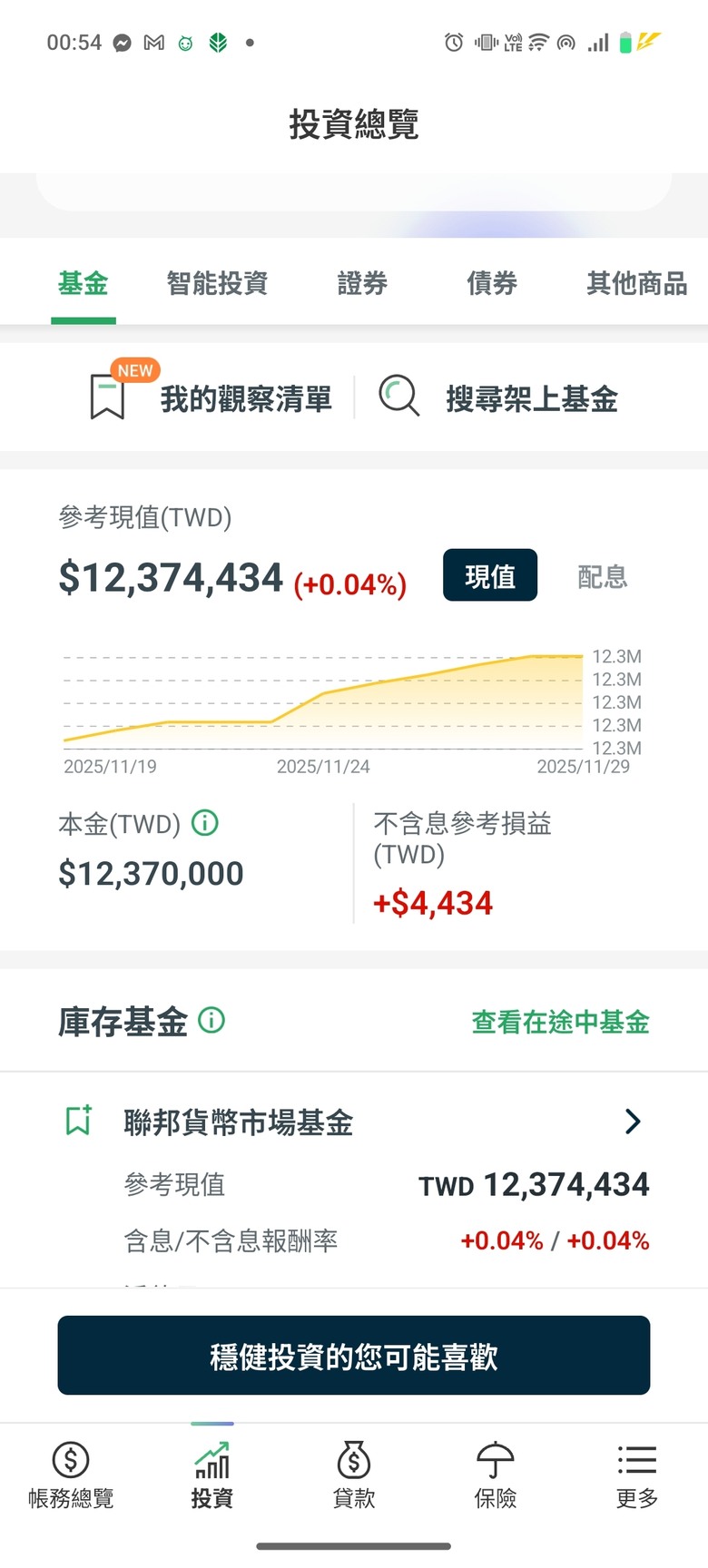
Task: Switch the chart to 配息
Action: pyautogui.click(x=603, y=576)
